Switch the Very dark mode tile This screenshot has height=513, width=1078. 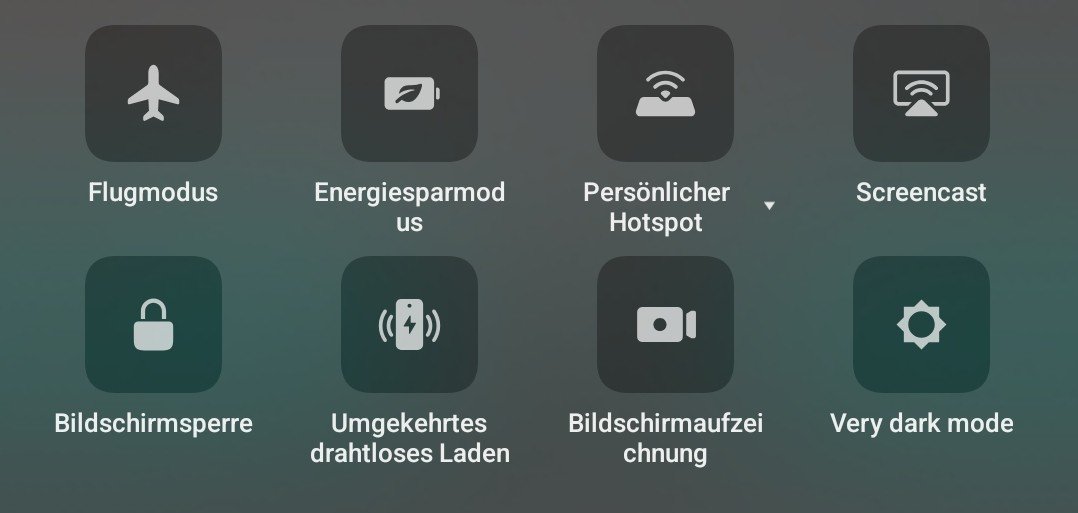point(921,324)
